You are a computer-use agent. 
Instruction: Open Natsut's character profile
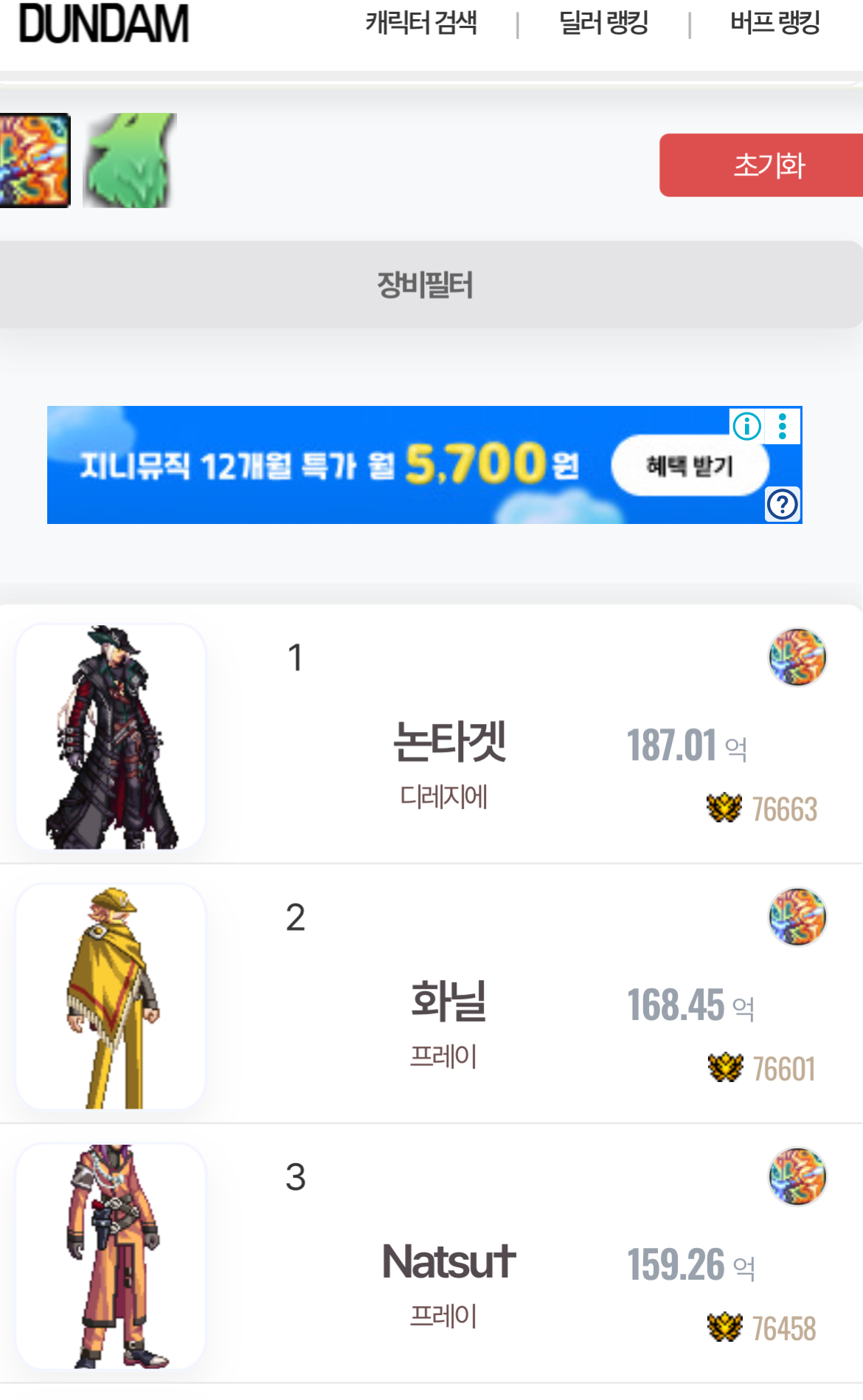(448, 1261)
